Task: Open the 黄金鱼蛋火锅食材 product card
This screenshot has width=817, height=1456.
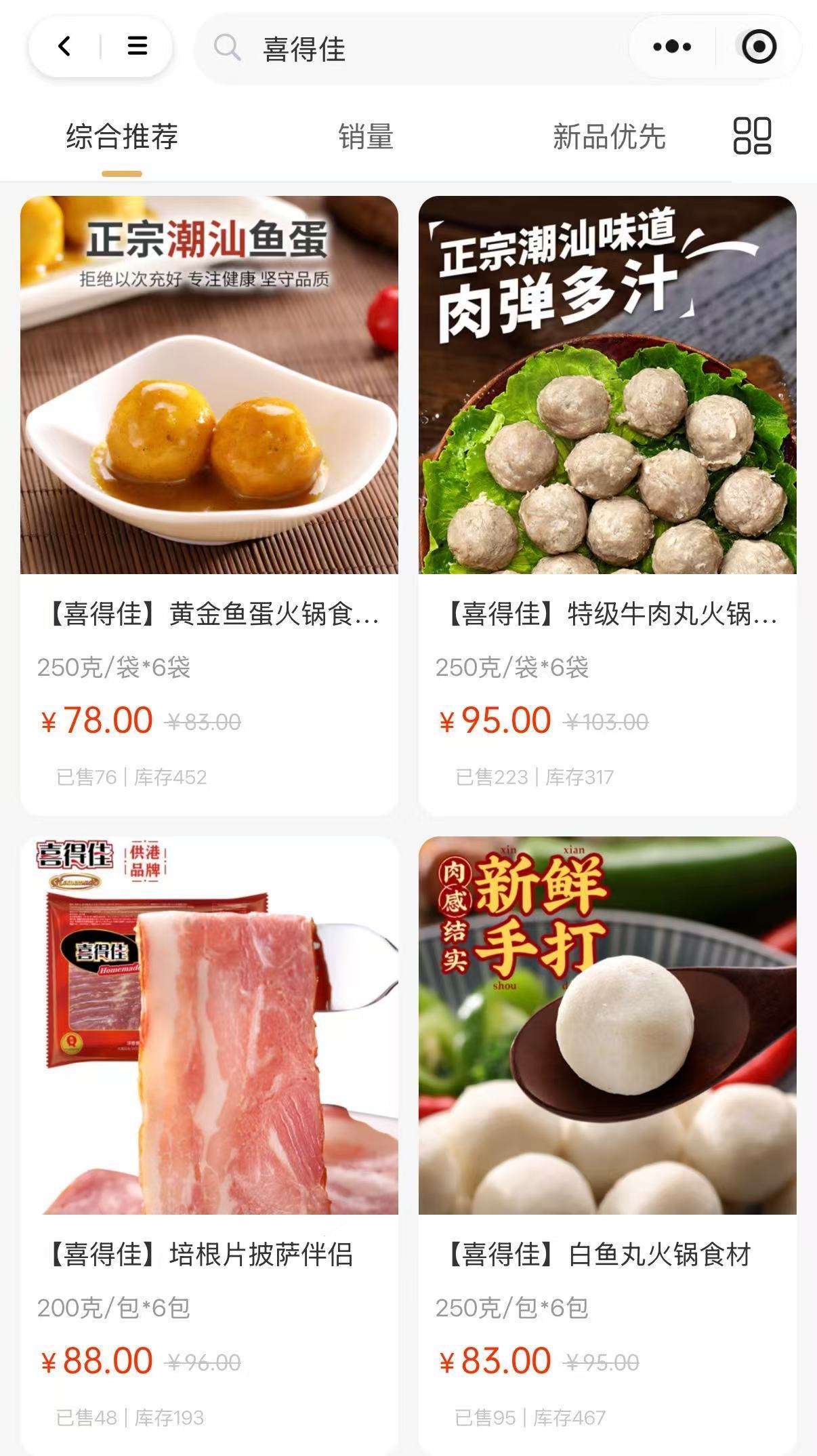Action: click(x=209, y=505)
